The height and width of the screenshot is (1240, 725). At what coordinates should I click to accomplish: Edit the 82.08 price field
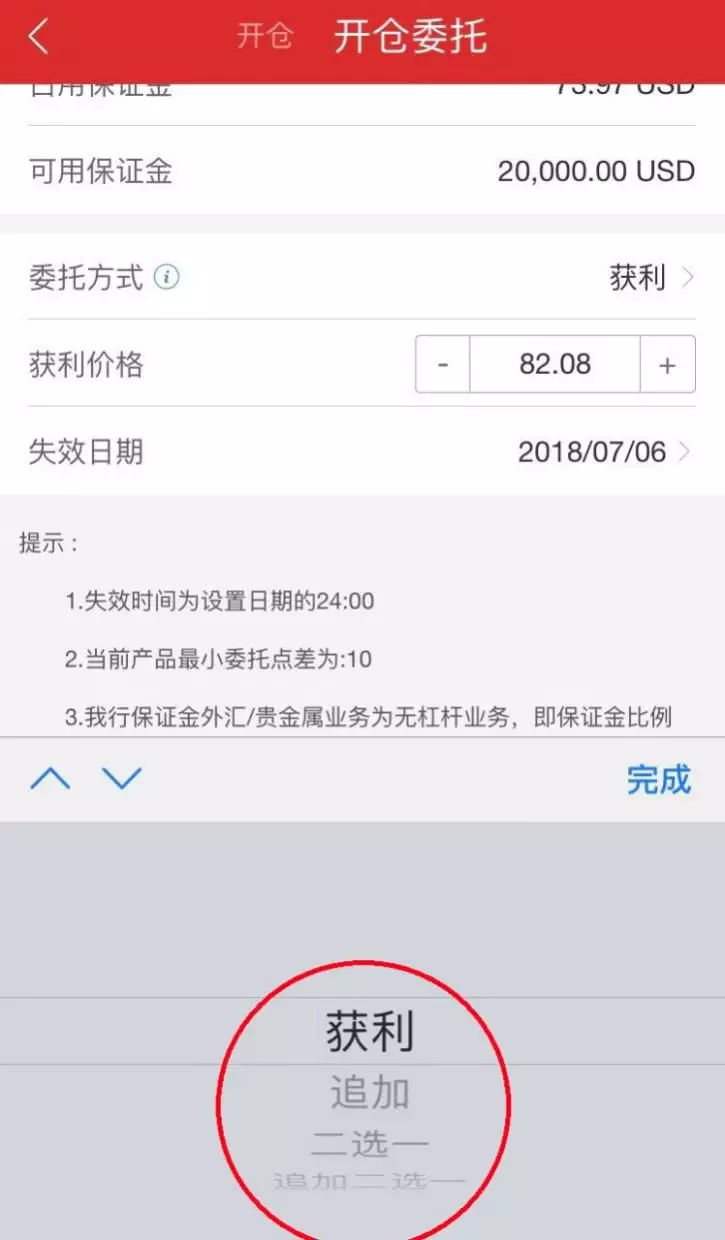(554, 365)
